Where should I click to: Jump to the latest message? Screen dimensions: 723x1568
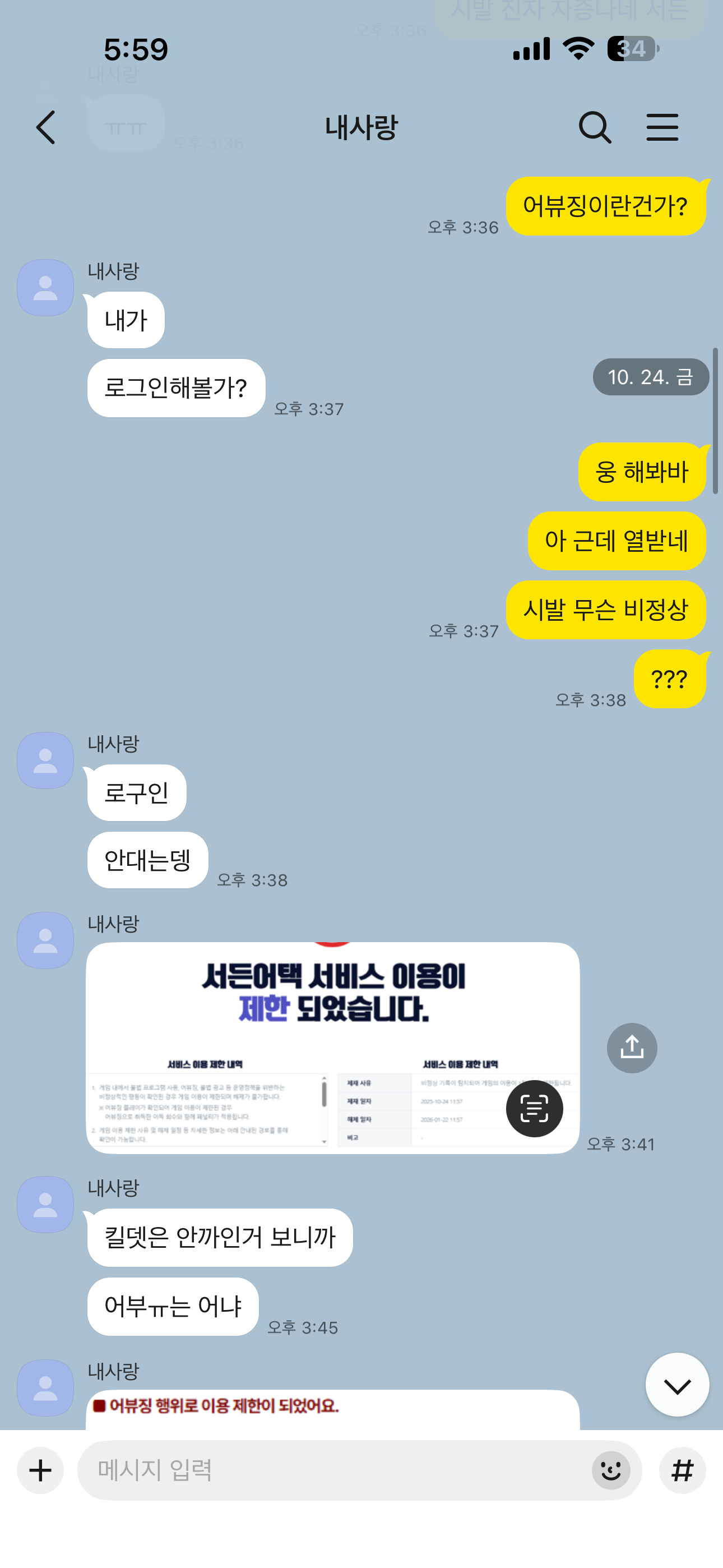676,1386
